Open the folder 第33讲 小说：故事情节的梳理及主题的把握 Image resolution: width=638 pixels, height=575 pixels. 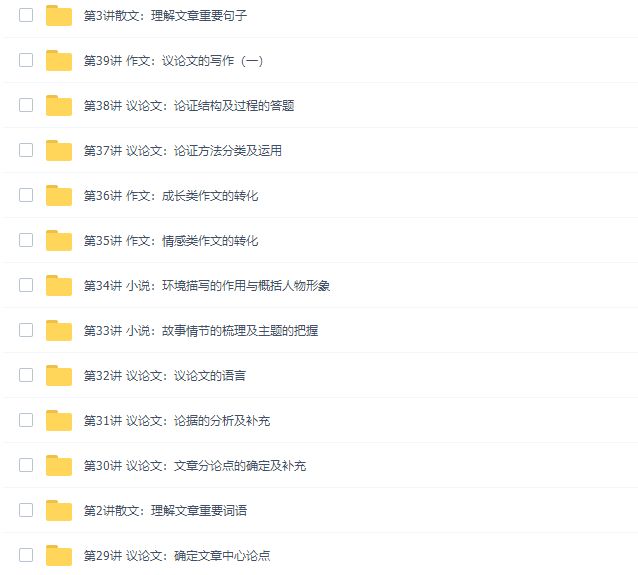pyautogui.click(x=200, y=331)
